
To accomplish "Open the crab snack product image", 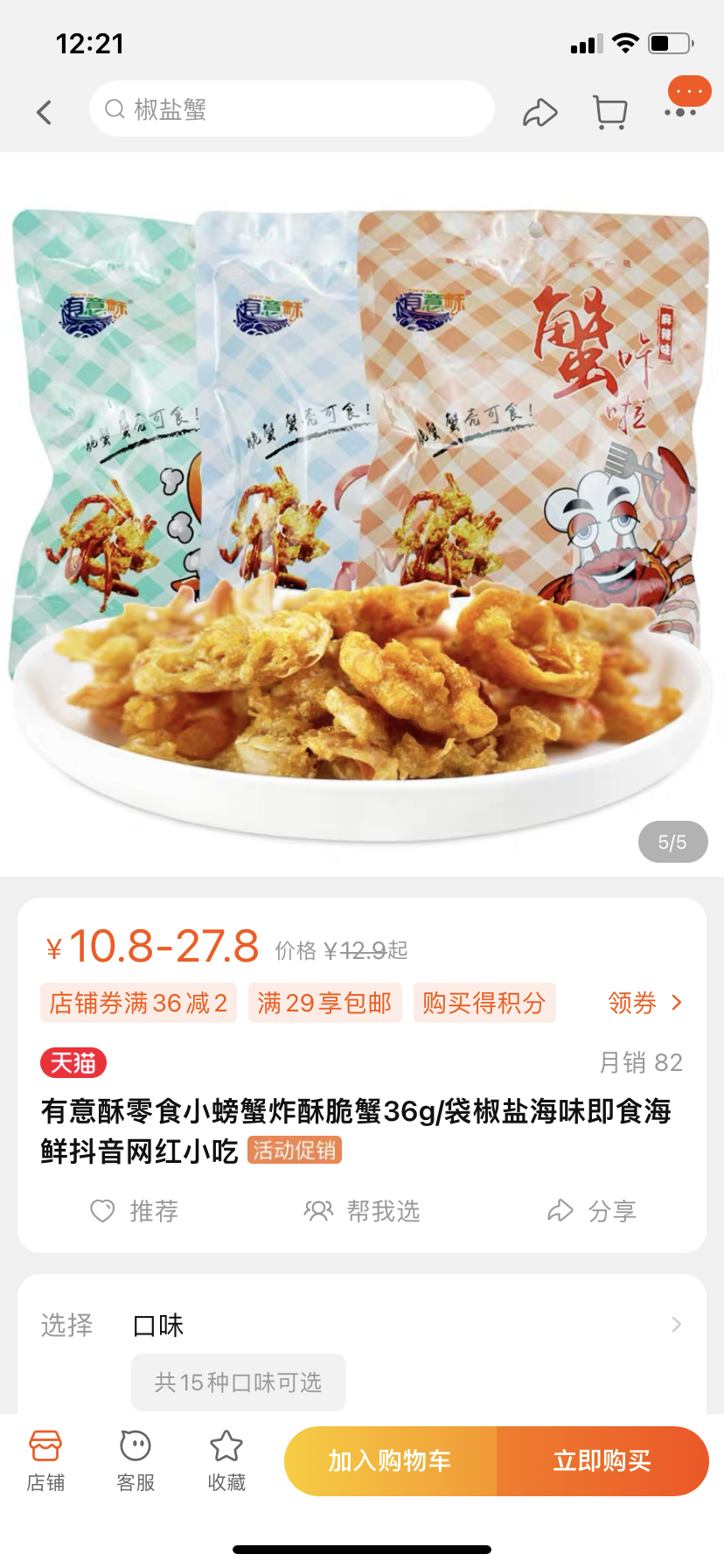I will pos(362,516).
